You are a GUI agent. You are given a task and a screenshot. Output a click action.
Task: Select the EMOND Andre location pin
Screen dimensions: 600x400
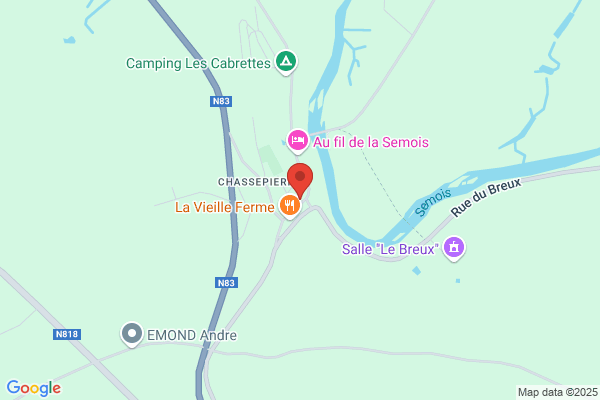tap(132, 334)
